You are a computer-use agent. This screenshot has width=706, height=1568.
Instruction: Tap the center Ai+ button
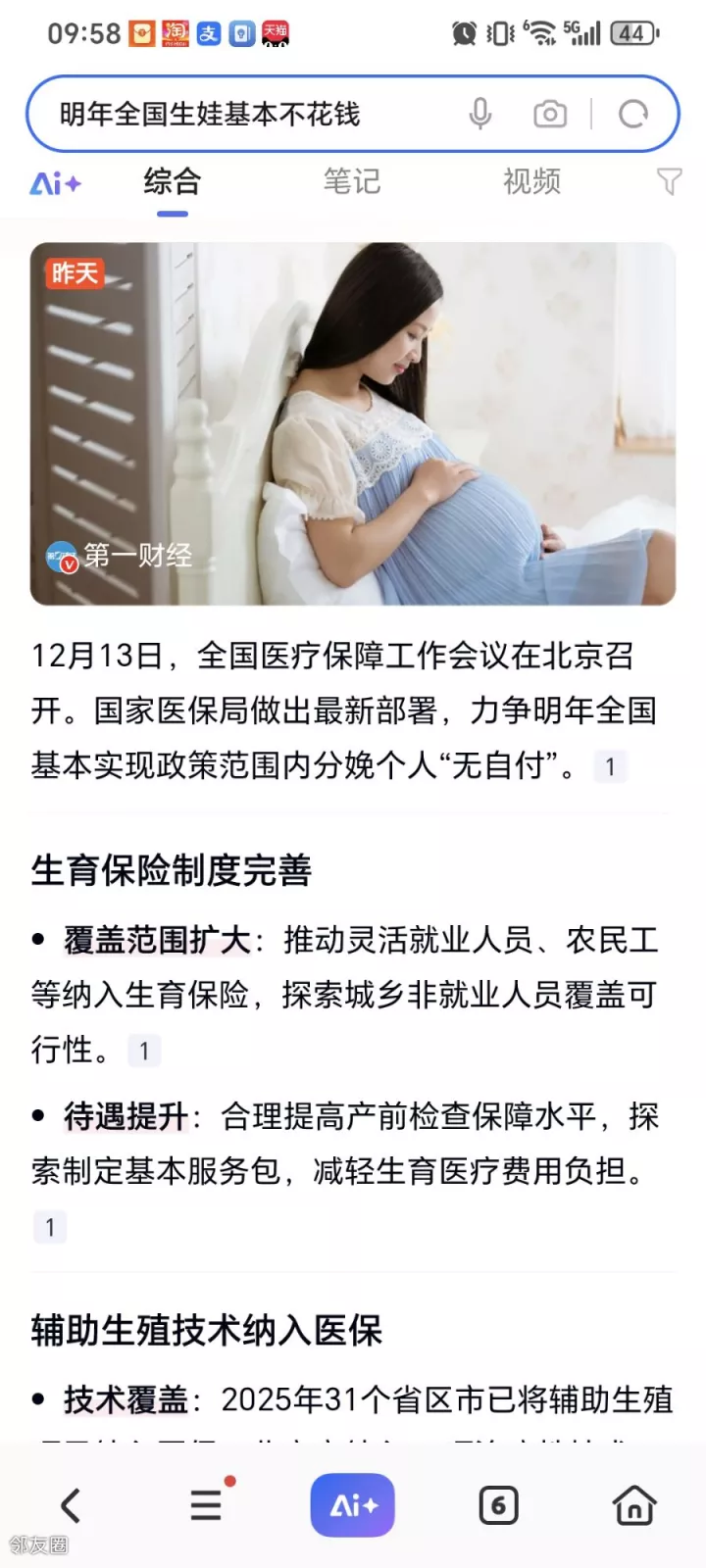coord(353,1505)
